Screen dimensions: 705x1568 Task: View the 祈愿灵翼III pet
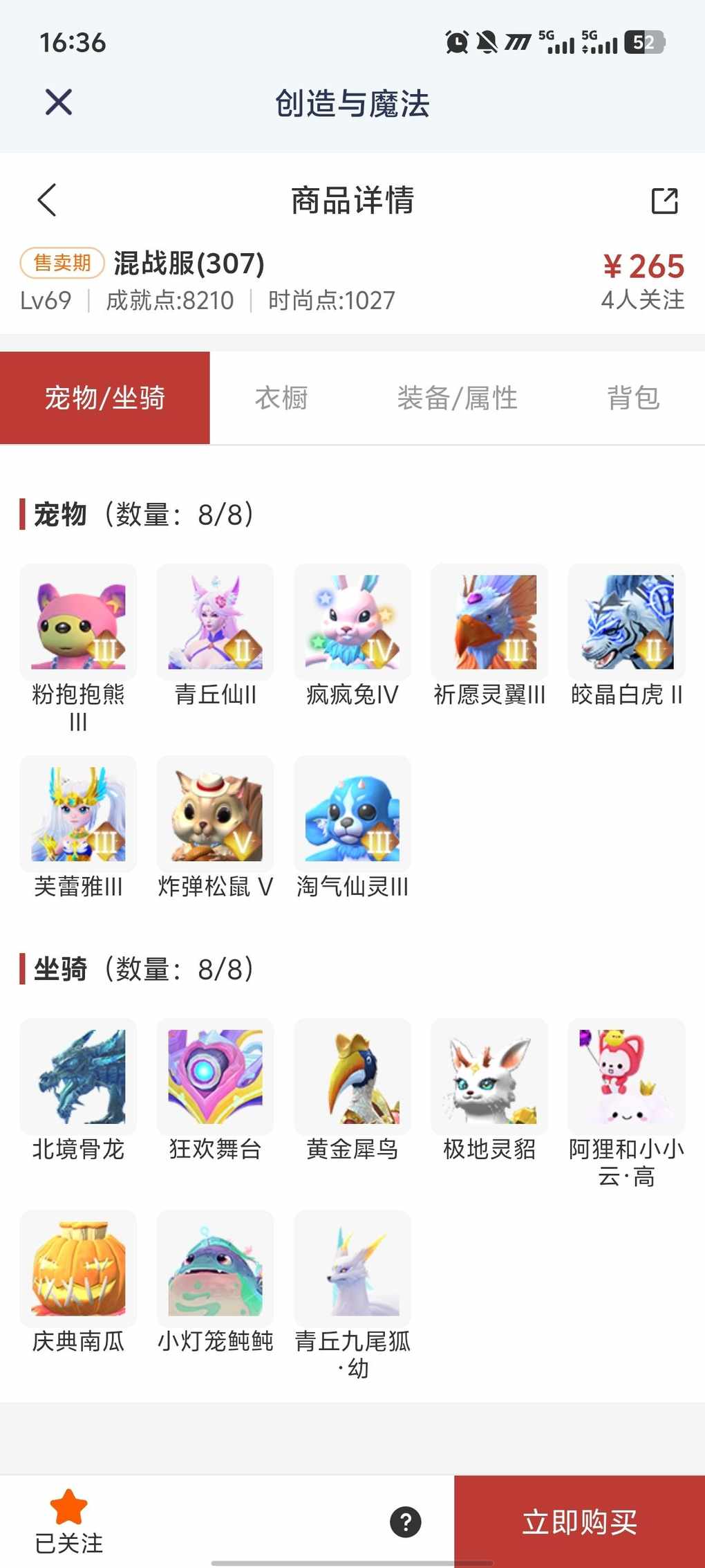(x=489, y=622)
